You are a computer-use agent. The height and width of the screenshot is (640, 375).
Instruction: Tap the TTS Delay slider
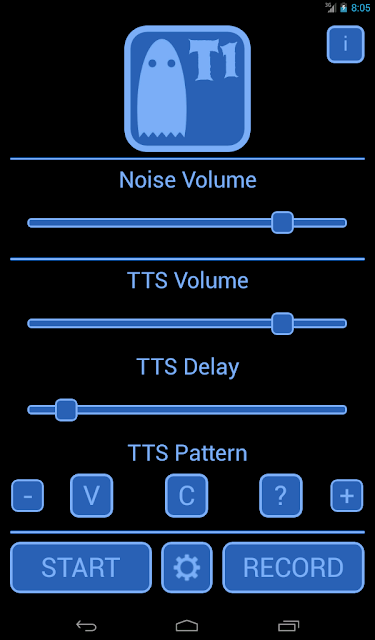pyautogui.click(x=187, y=409)
